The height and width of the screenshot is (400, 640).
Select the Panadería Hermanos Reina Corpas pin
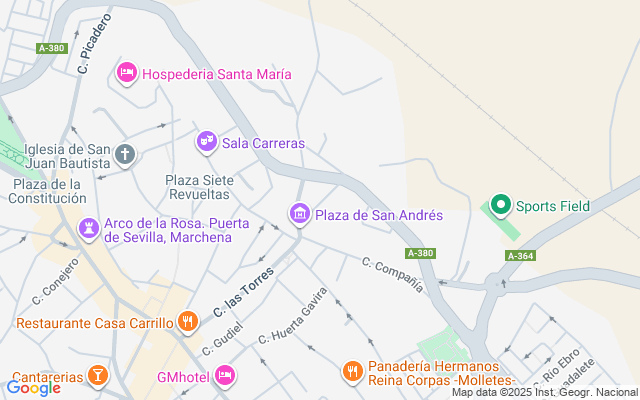click(352, 372)
